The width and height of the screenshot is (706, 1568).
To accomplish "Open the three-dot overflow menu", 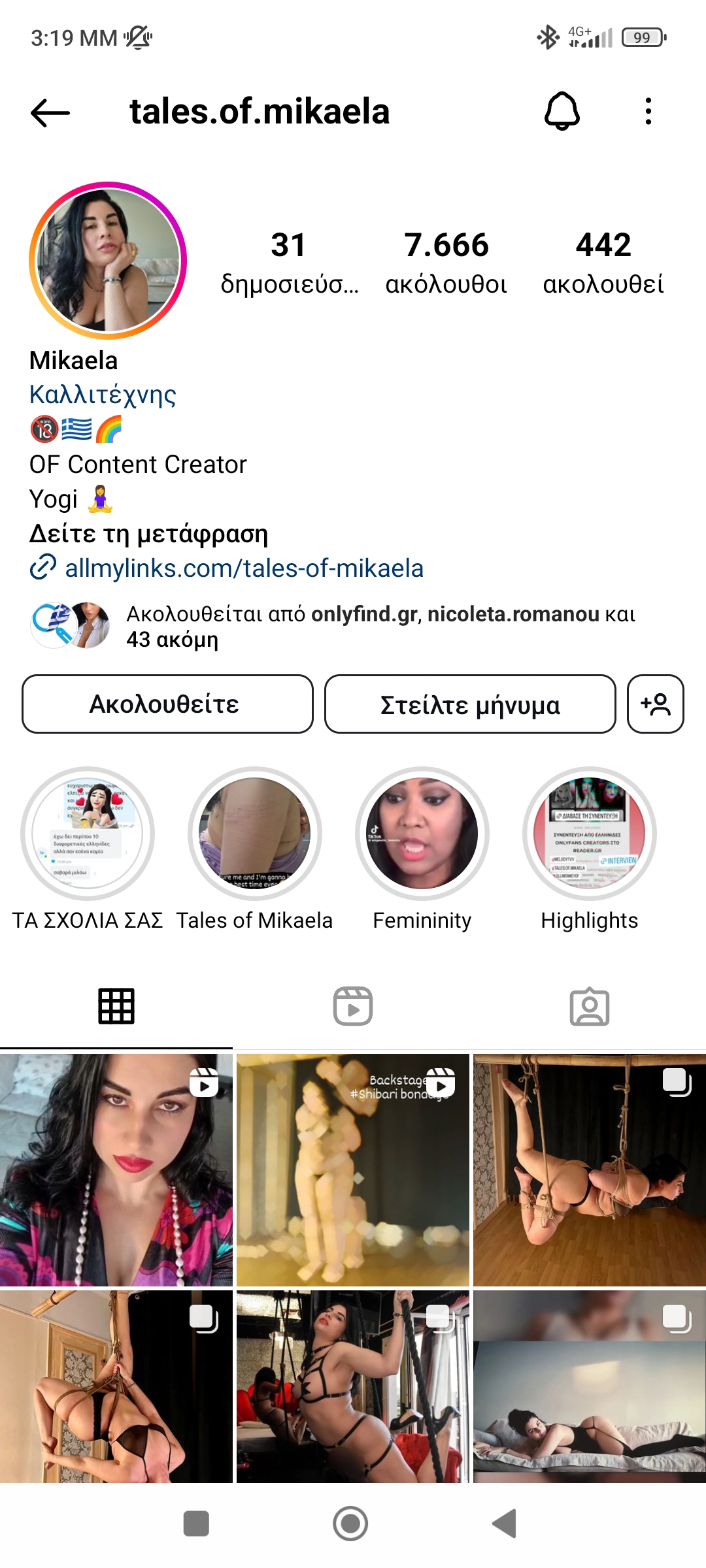I will point(648,111).
